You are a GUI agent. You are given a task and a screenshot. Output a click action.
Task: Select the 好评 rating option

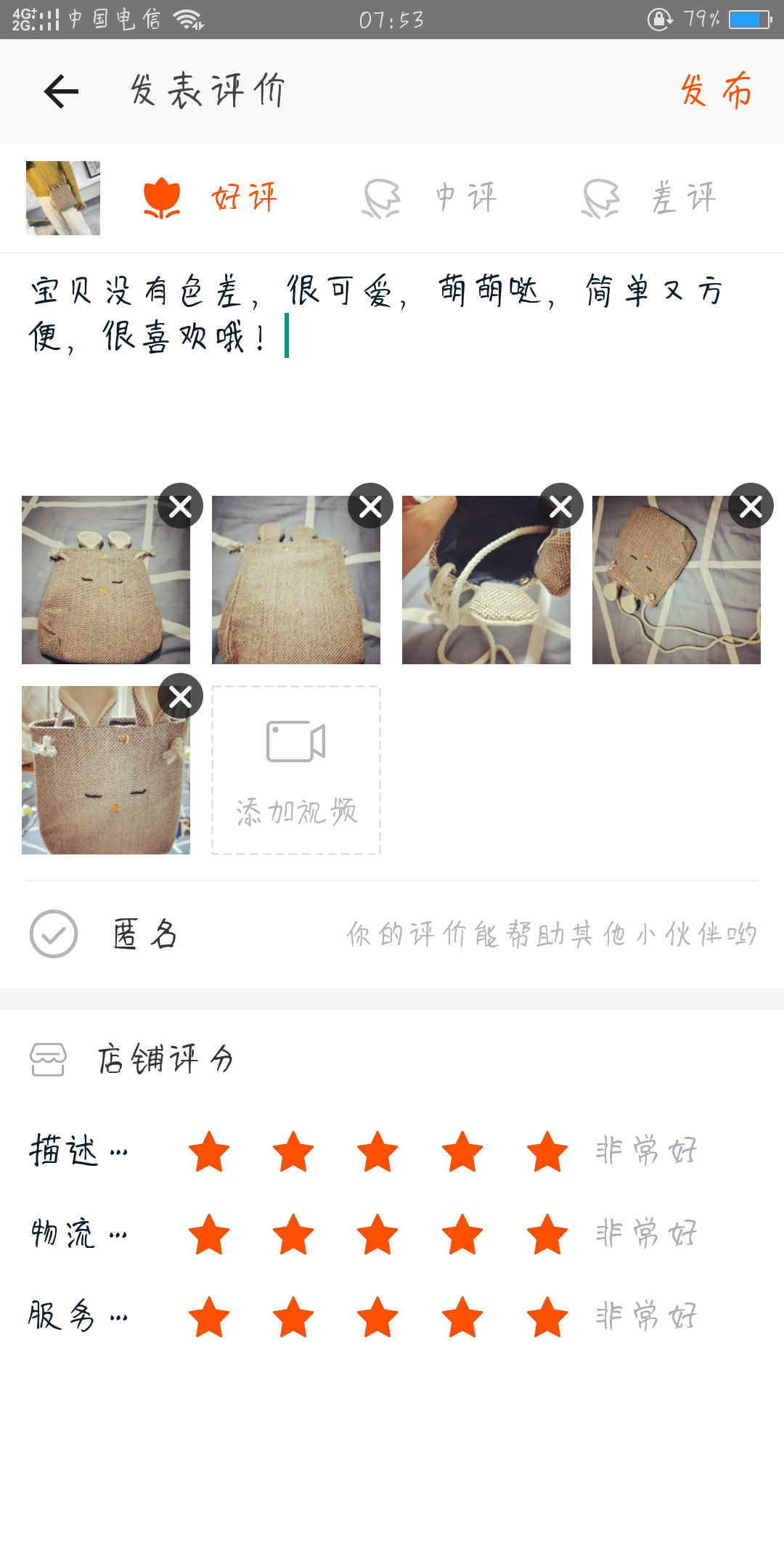click(211, 197)
